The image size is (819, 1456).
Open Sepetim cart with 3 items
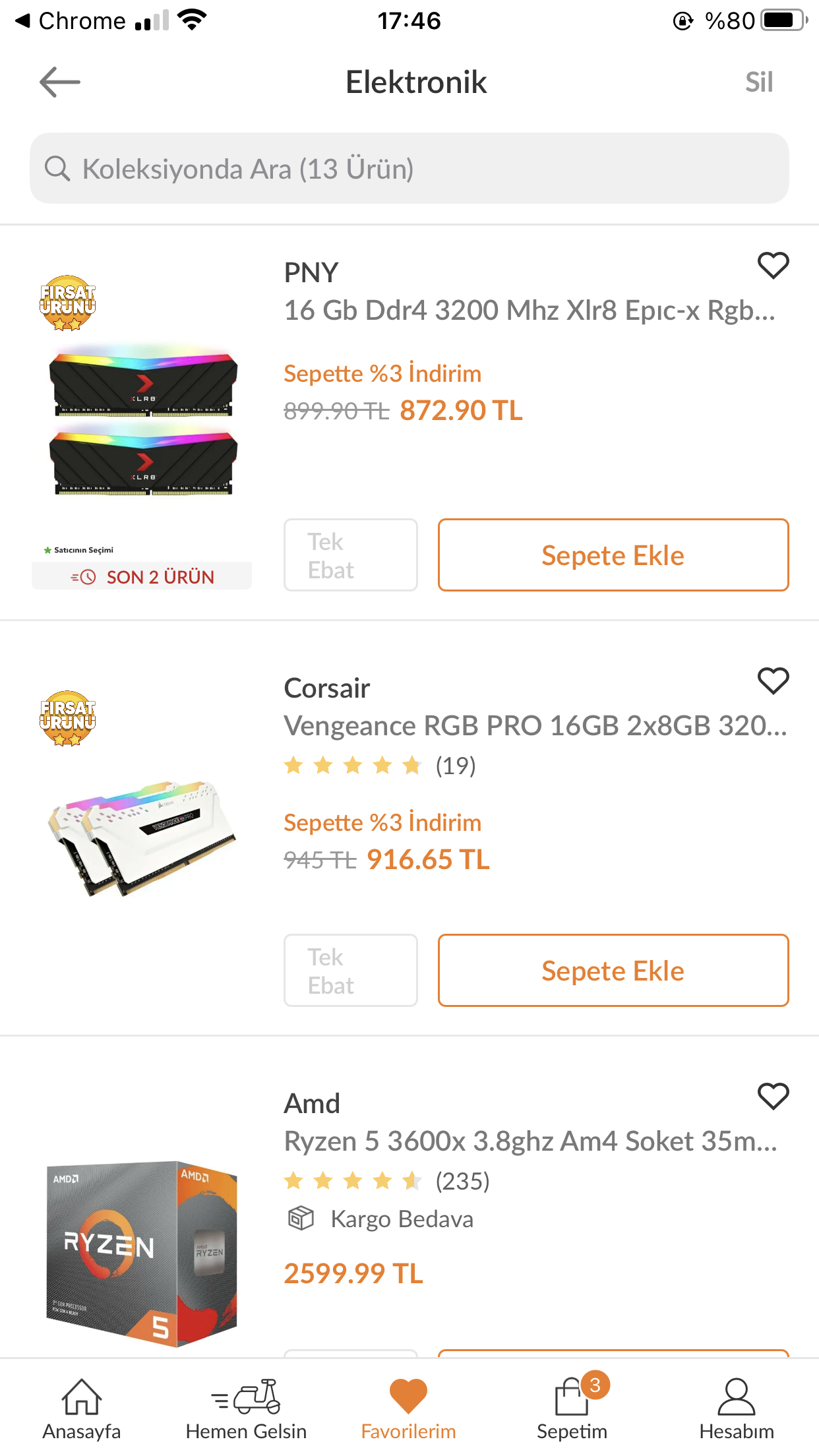(x=572, y=1409)
